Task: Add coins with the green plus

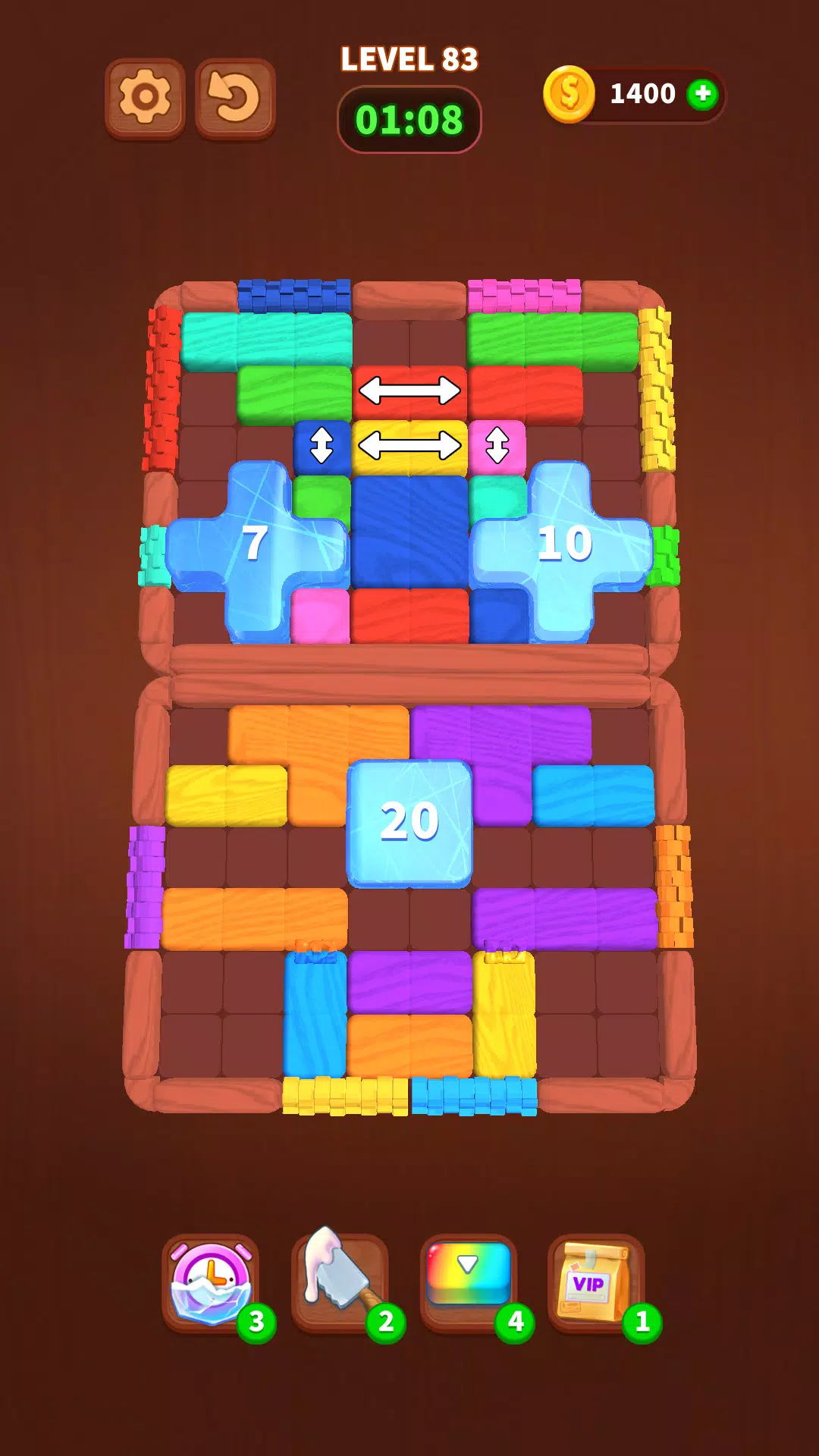Action: 702,94
